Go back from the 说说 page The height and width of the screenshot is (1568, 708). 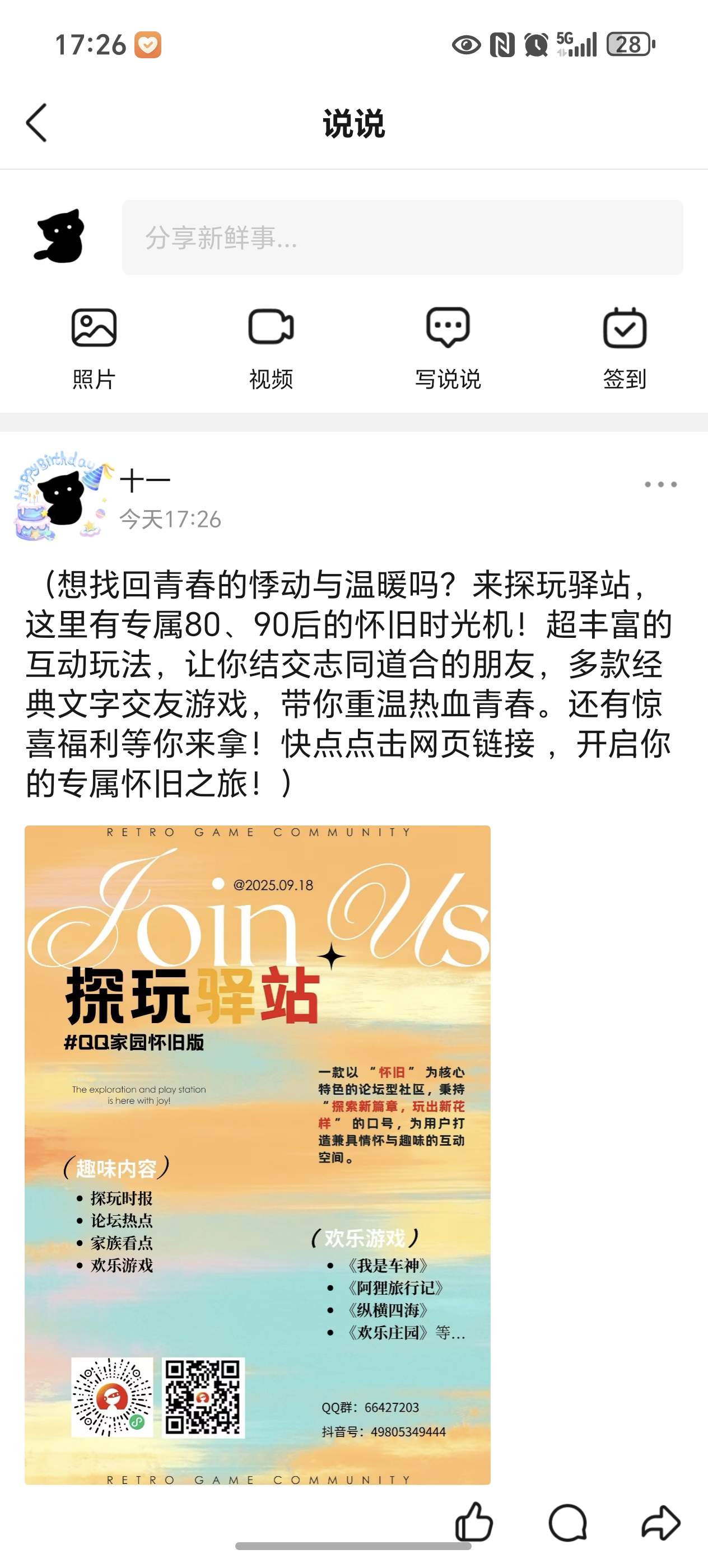36,122
